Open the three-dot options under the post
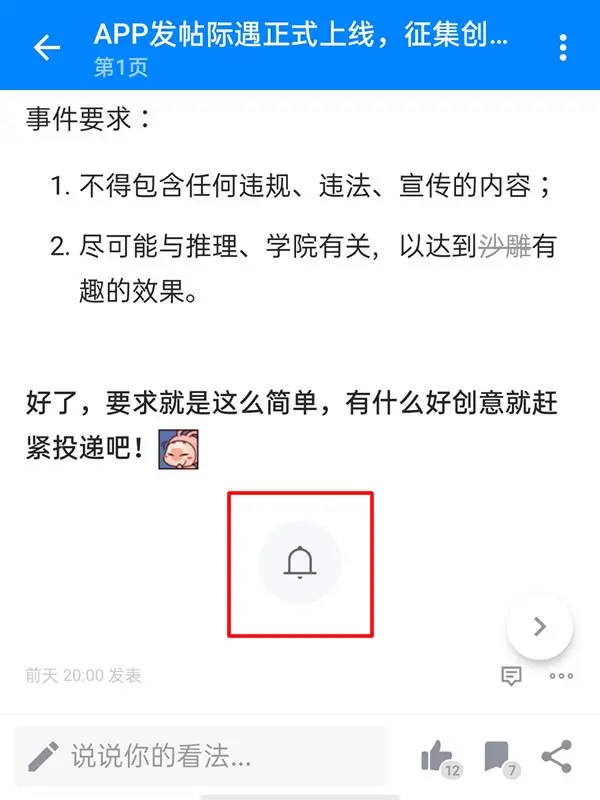Image resolution: width=600 pixels, height=800 pixels. (561, 676)
